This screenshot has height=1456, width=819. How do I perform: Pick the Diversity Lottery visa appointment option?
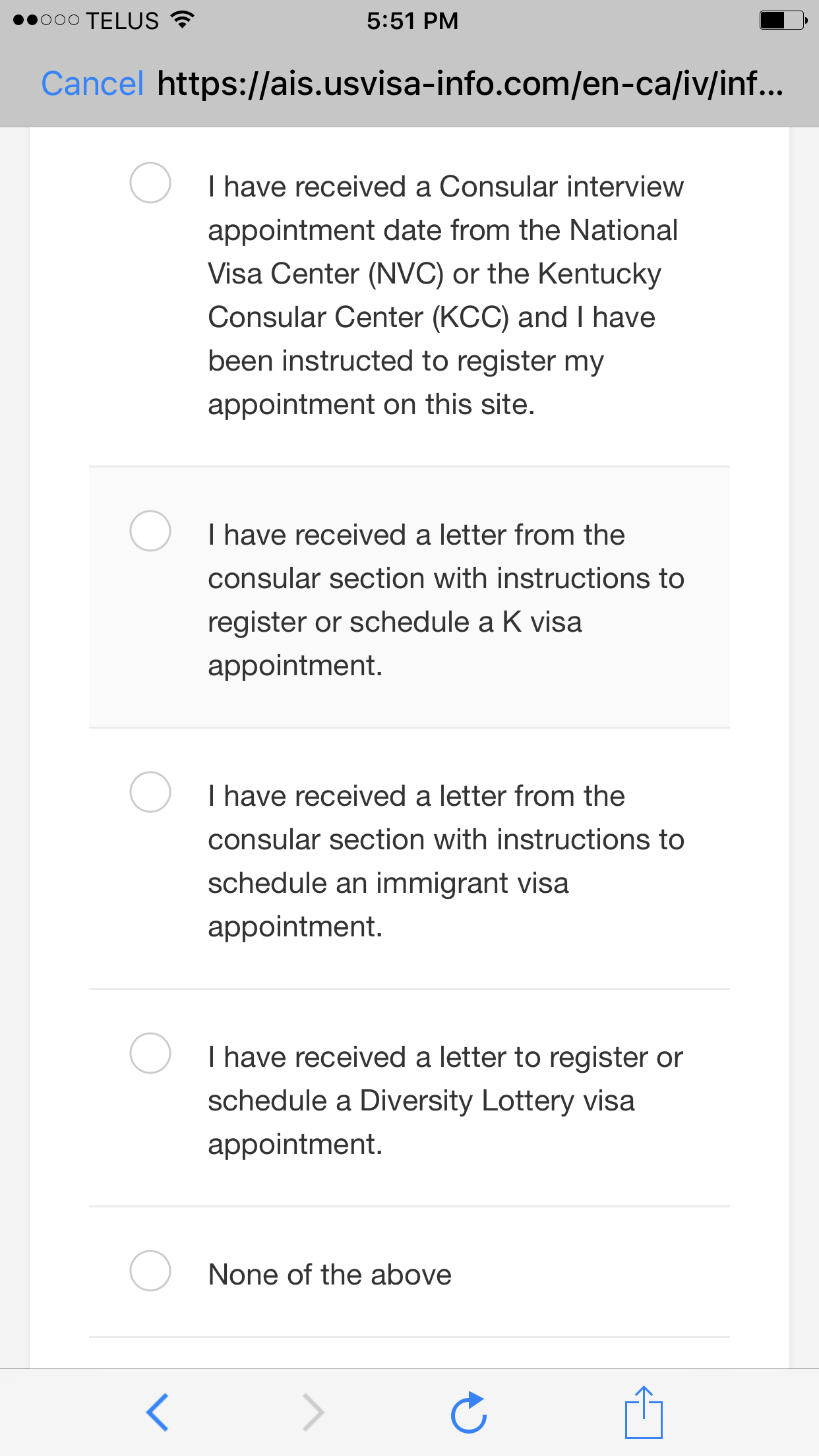[x=150, y=1053]
